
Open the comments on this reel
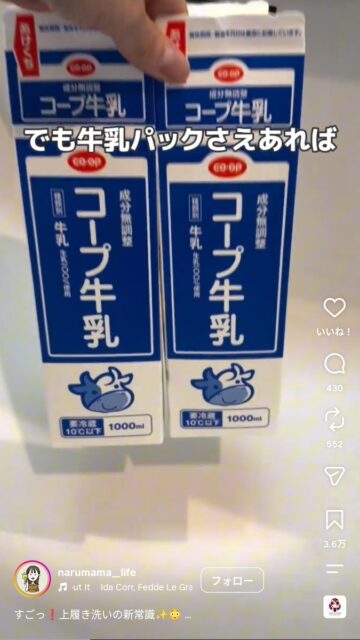(334, 364)
